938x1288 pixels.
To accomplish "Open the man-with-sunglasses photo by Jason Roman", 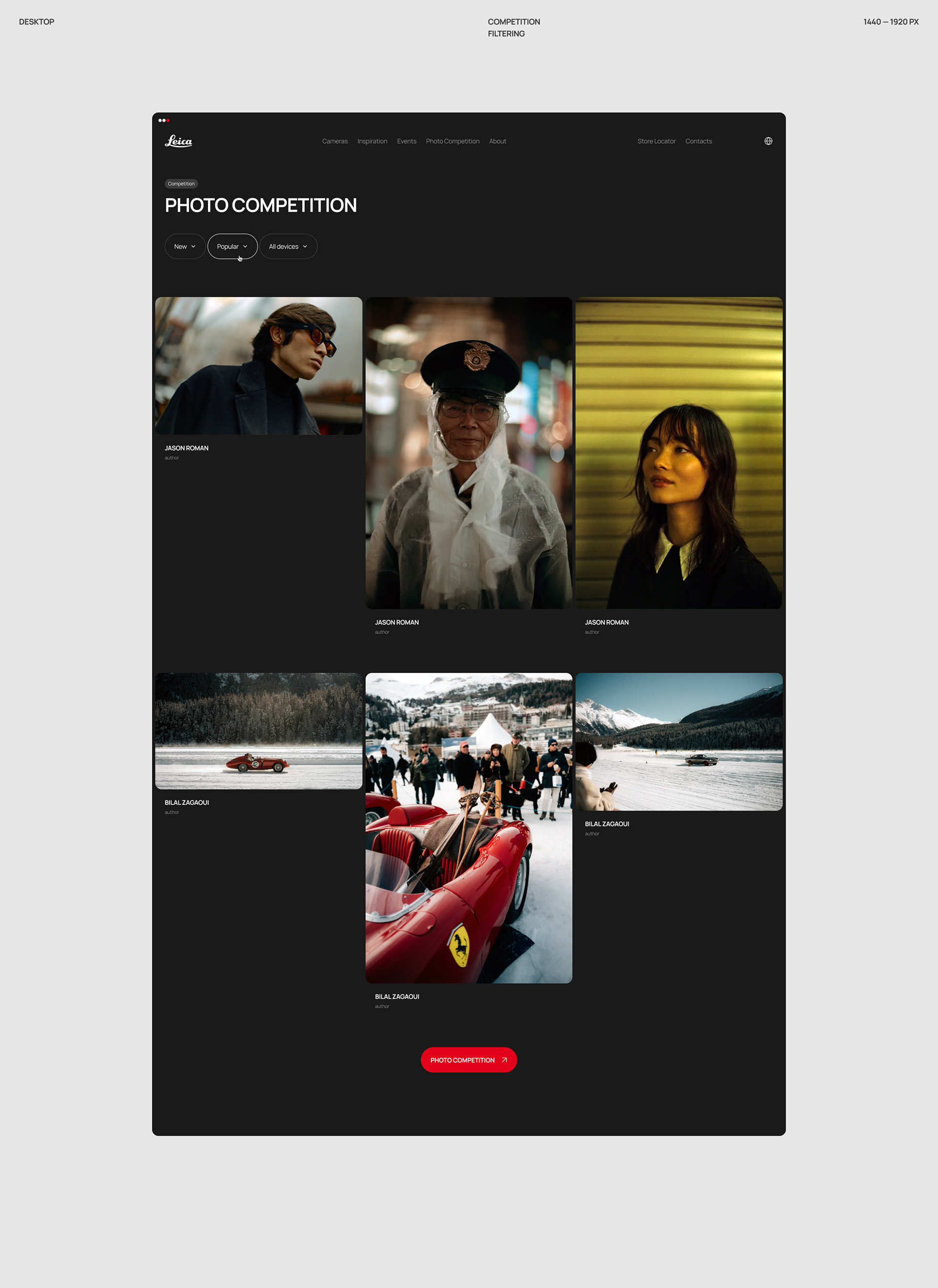I will (x=258, y=366).
